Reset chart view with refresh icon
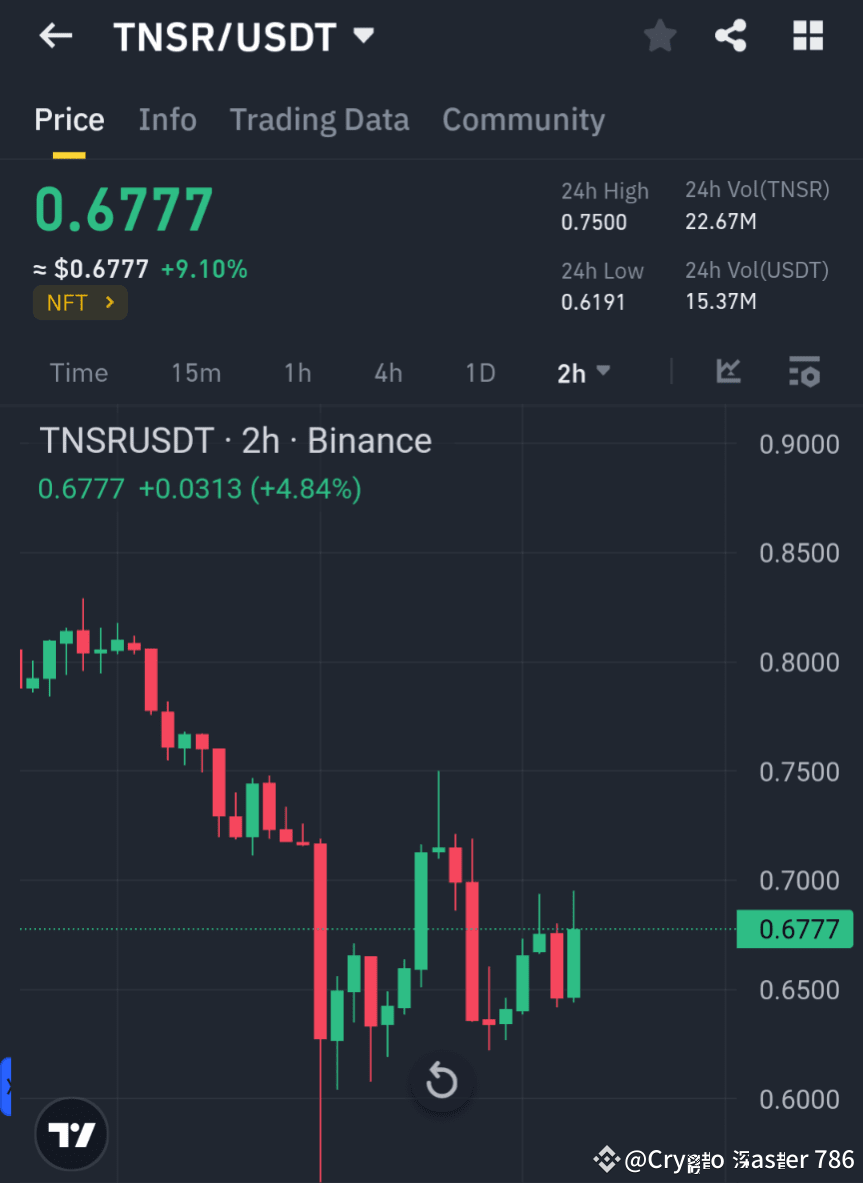This screenshot has height=1183, width=863. pyautogui.click(x=441, y=1080)
